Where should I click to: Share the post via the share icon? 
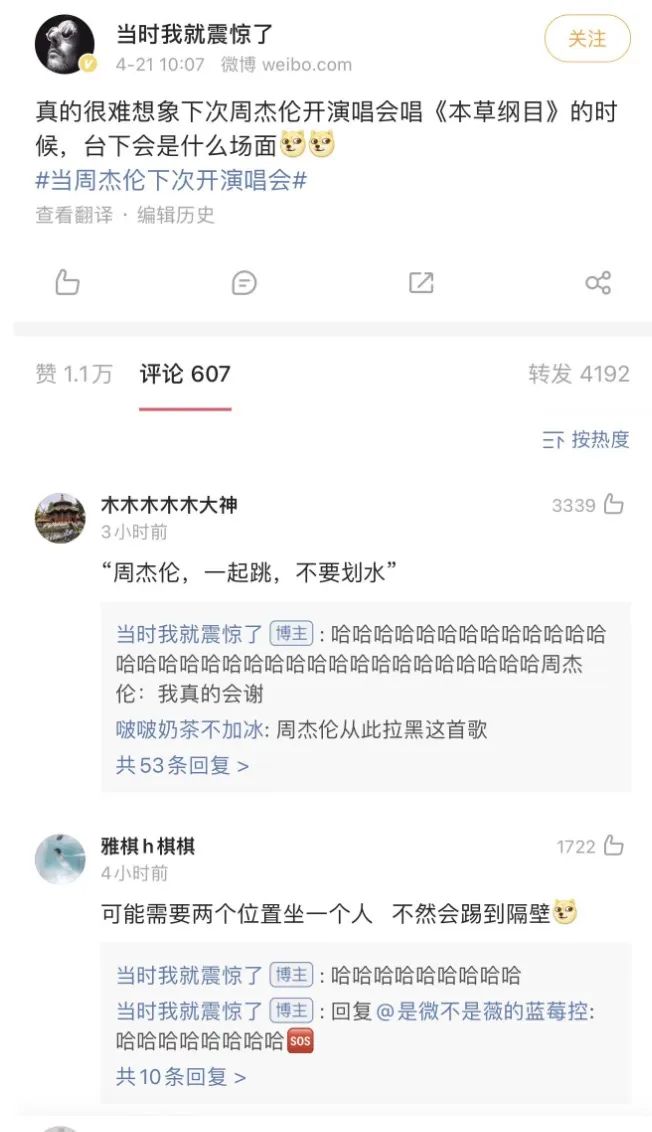pyautogui.click(x=598, y=283)
